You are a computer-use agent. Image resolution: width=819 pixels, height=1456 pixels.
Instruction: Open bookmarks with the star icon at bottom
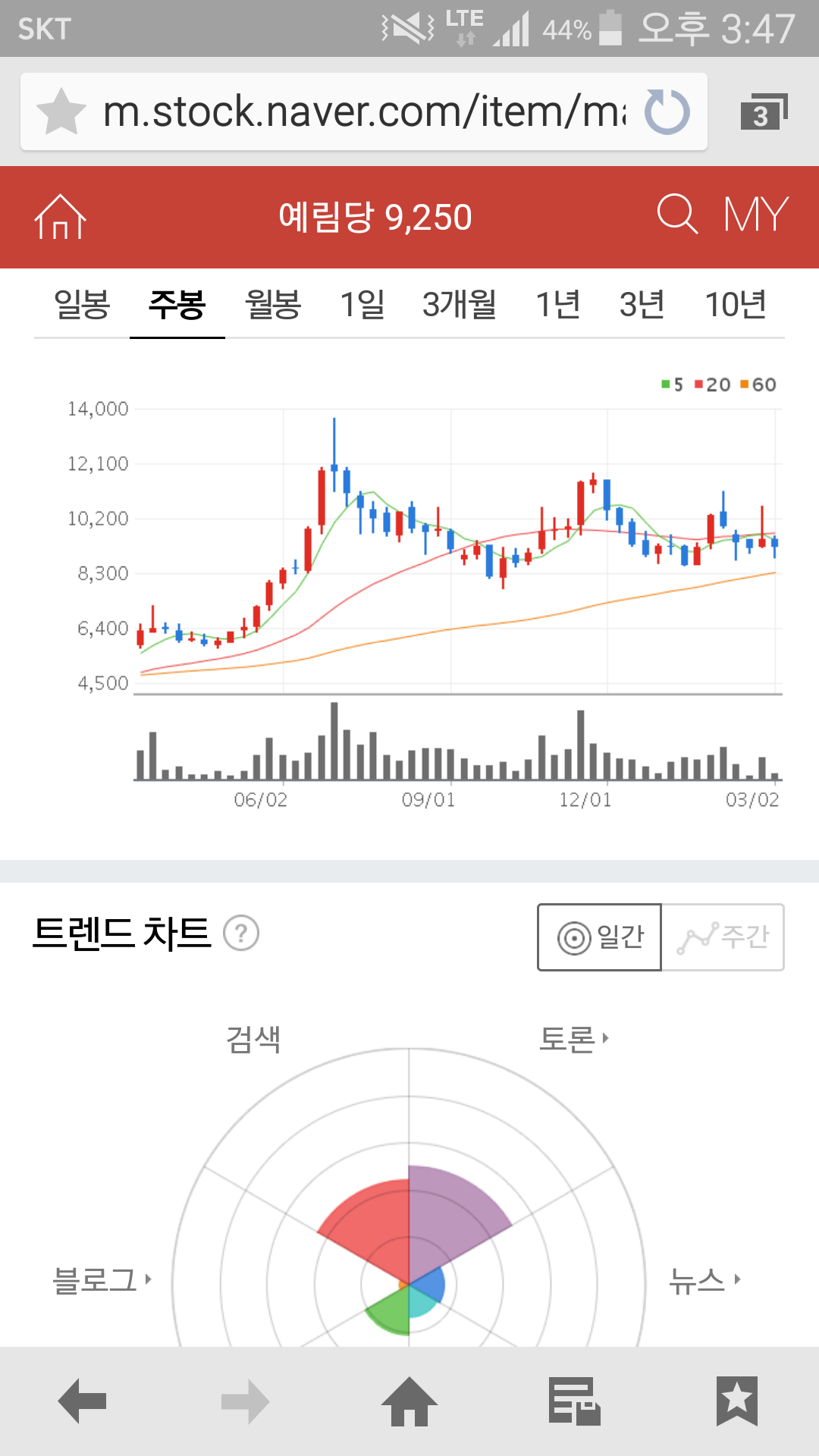pos(737,1406)
